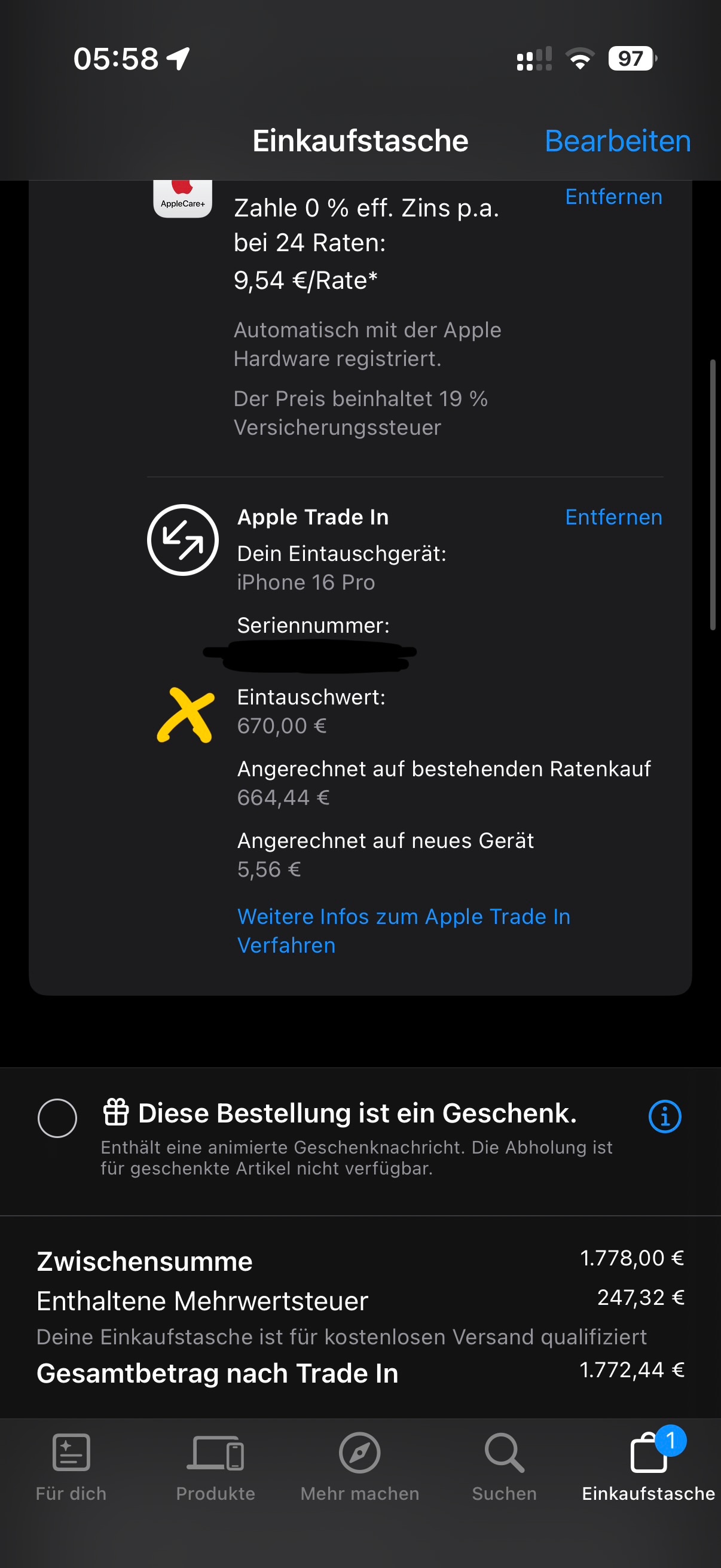The height and width of the screenshot is (1568, 721).
Task: Tap Bearbeiten in the header
Action: (x=617, y=141)
